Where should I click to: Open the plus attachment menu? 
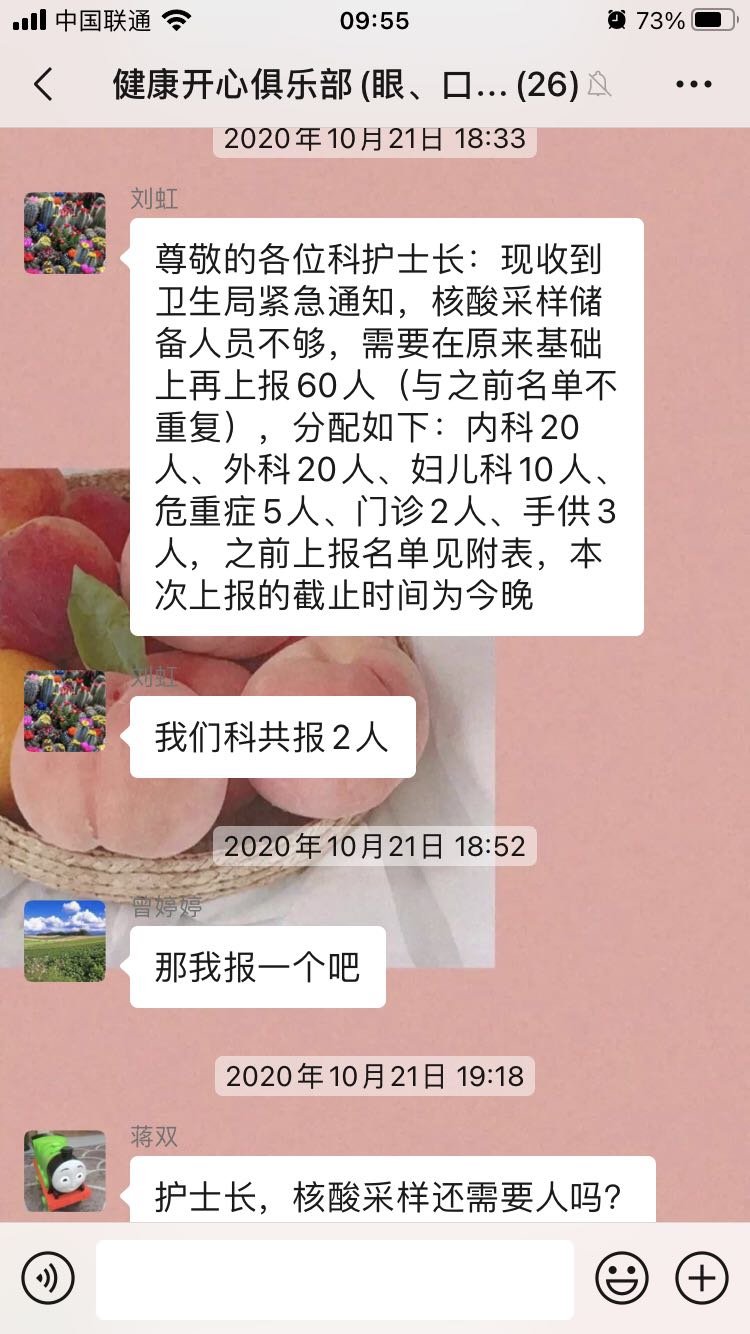tap(702, 1278)
